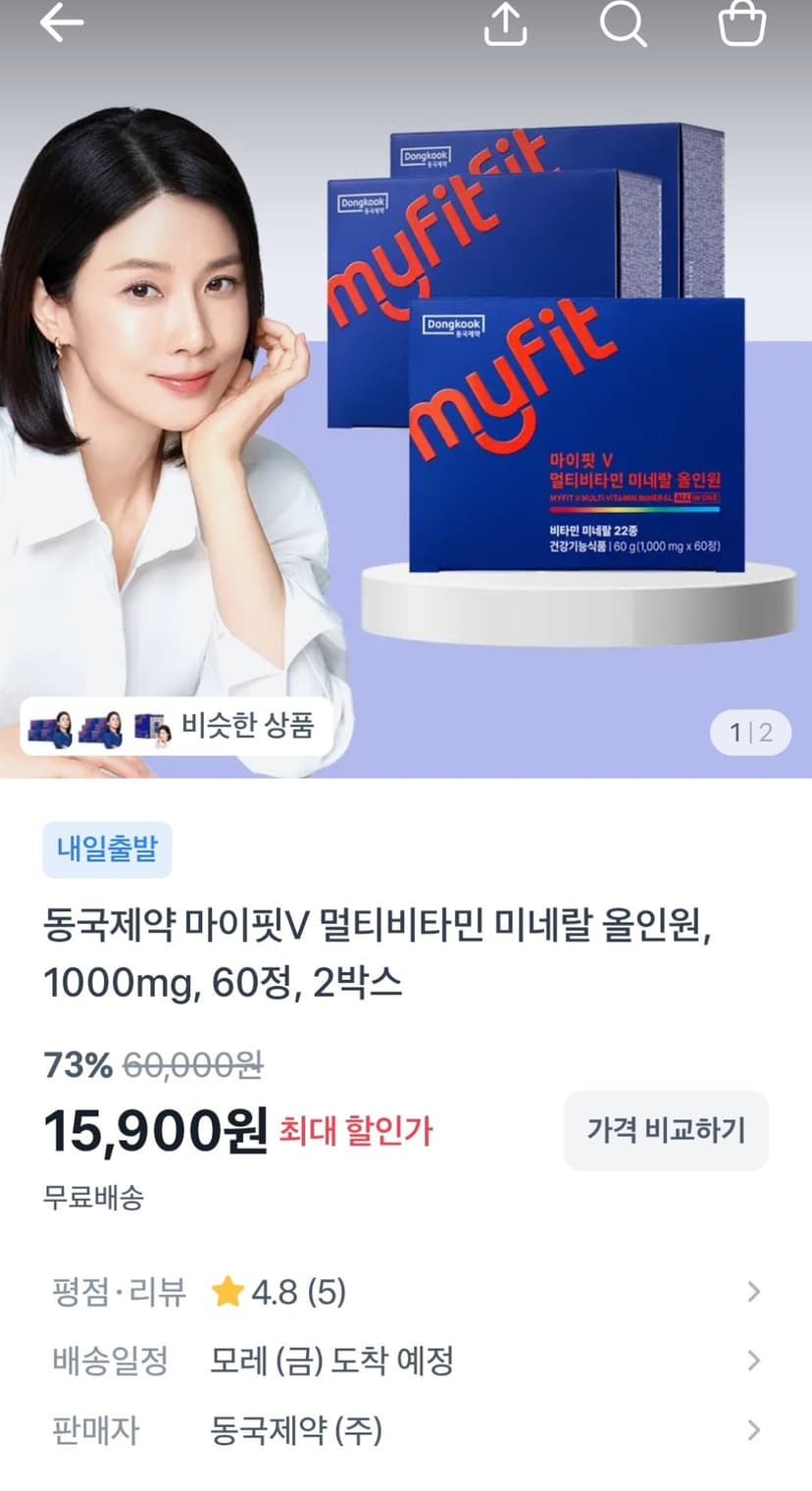Open the 배송일정 delivery schedule row
Screen dimensions: 812x1491
point(406,1361)
